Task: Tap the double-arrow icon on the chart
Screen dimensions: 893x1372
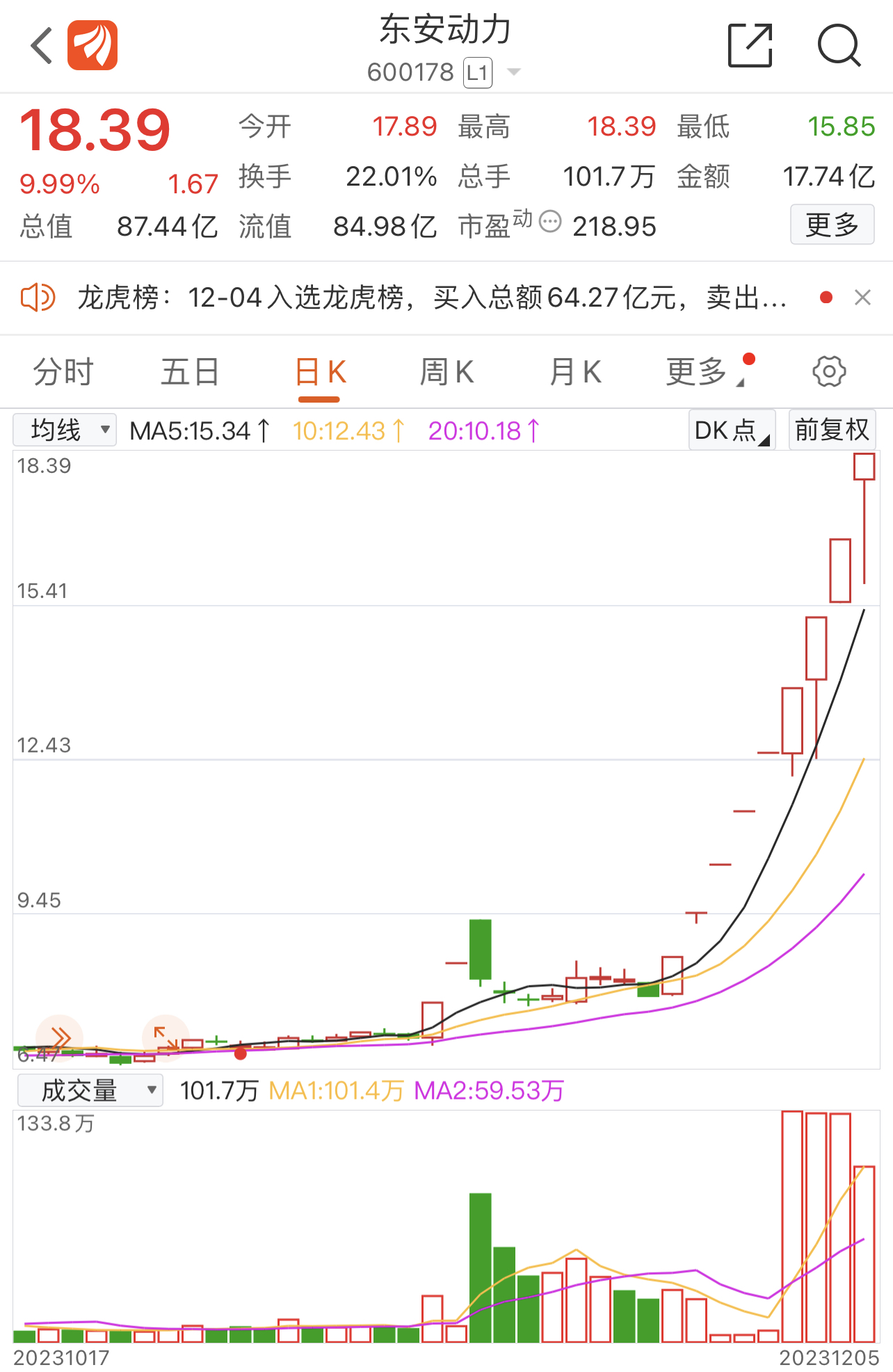Action: pyautogui.click(x=60, y=1038)
